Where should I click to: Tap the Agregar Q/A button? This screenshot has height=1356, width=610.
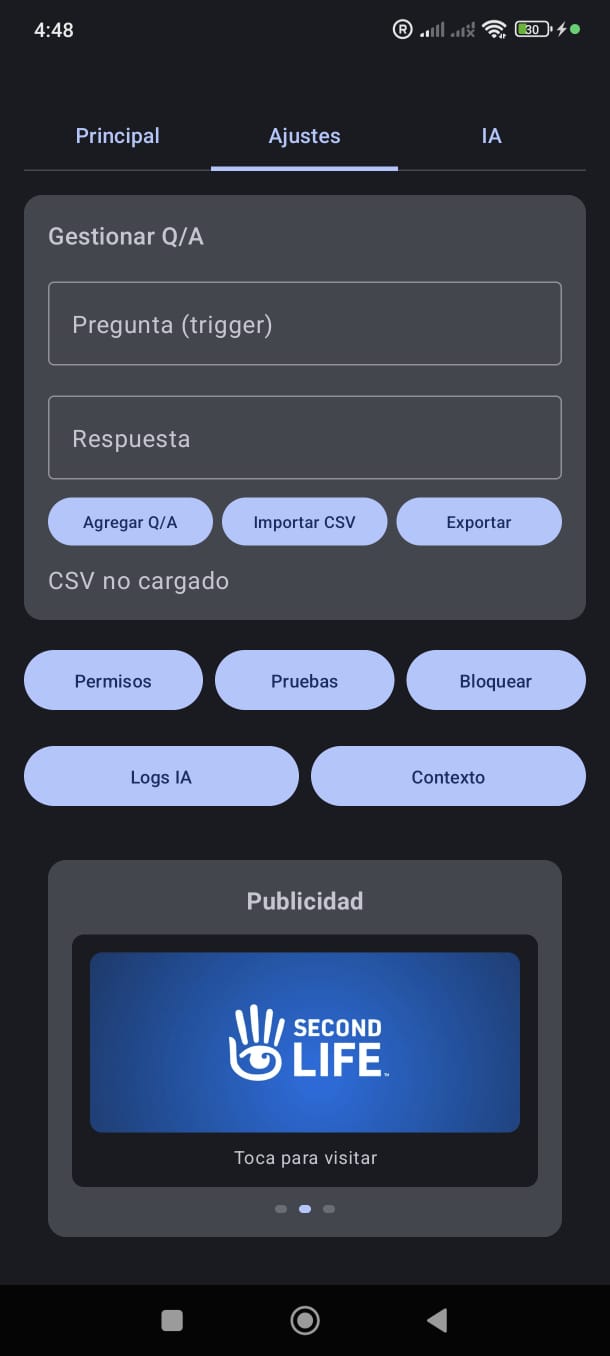(130, 522)
